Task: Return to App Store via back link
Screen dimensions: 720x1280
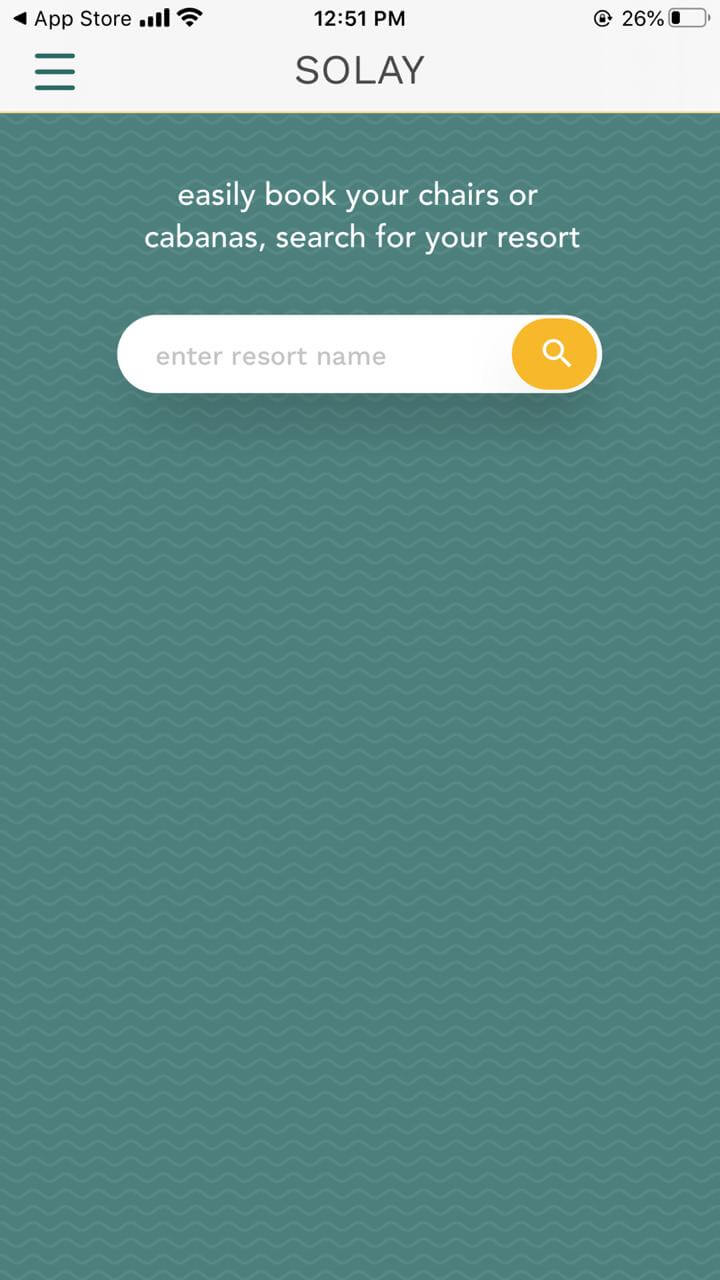Action: coord(72,18)
